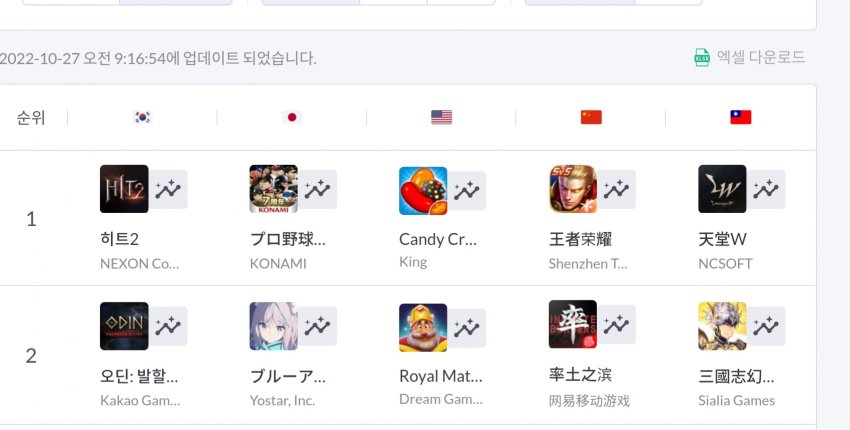Open the 率土之滨 game entry
The image size is (850, 430).
click(573, 326)
